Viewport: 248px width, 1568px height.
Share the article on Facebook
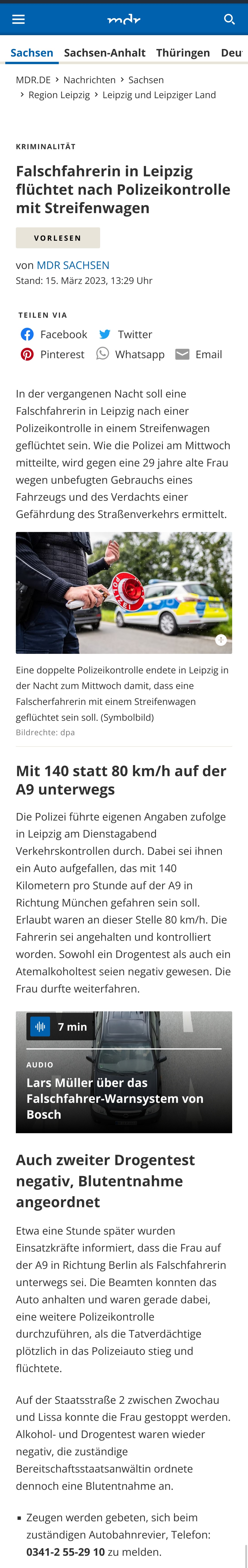54,334
